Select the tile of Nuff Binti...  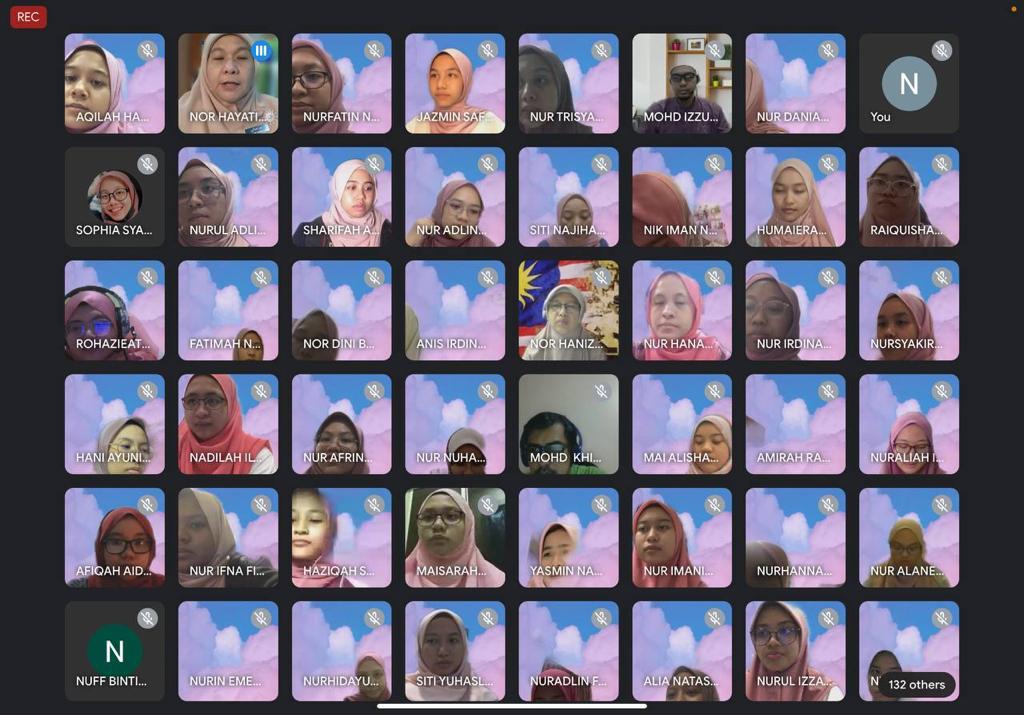(x=114, y=651)
